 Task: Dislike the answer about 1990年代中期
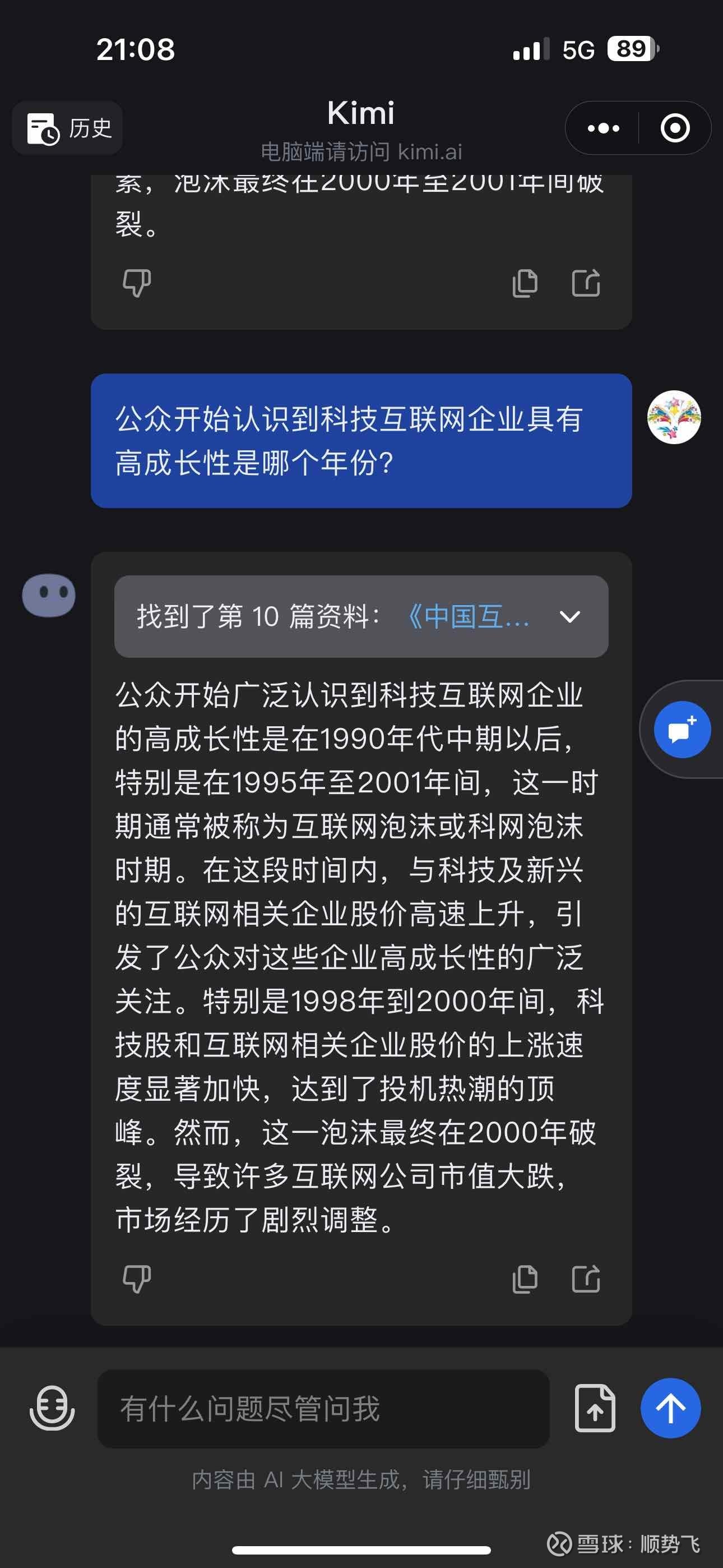coord(136,1279)
